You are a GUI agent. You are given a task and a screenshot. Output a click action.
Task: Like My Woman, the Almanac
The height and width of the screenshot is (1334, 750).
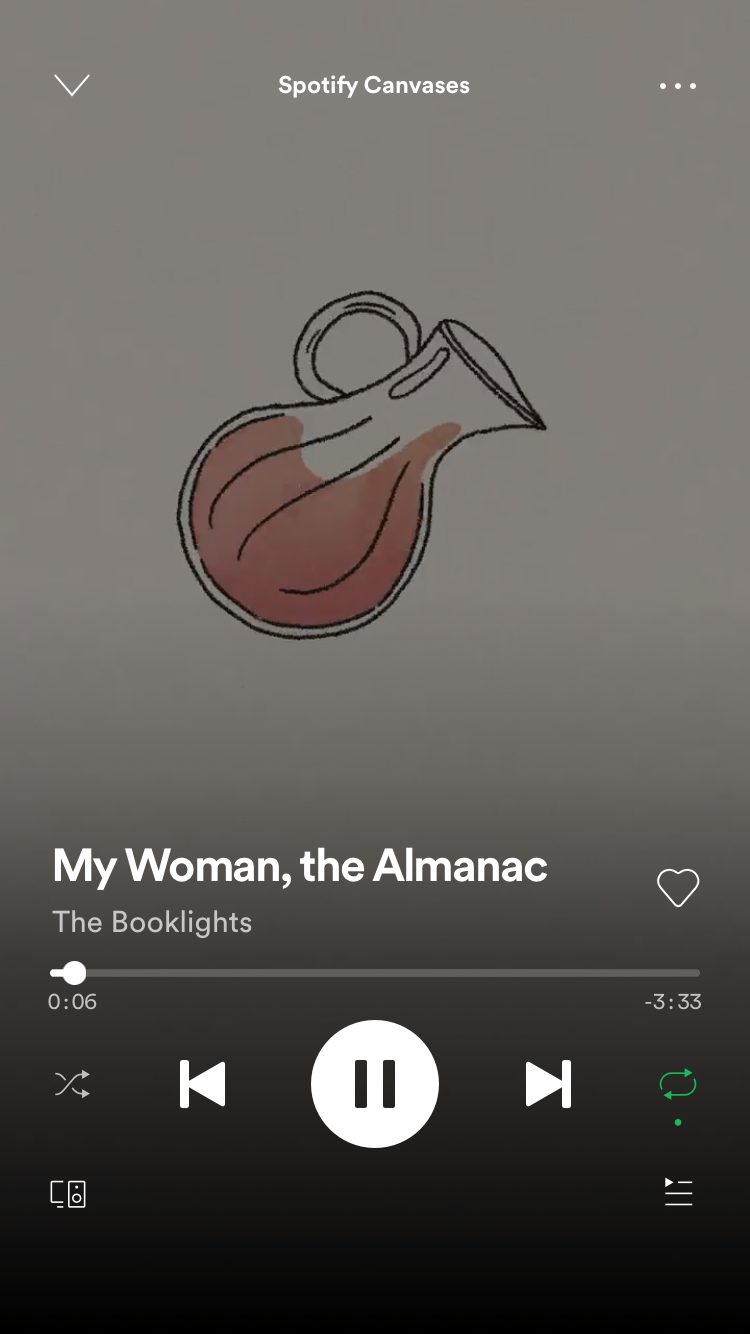coord(677,888)
